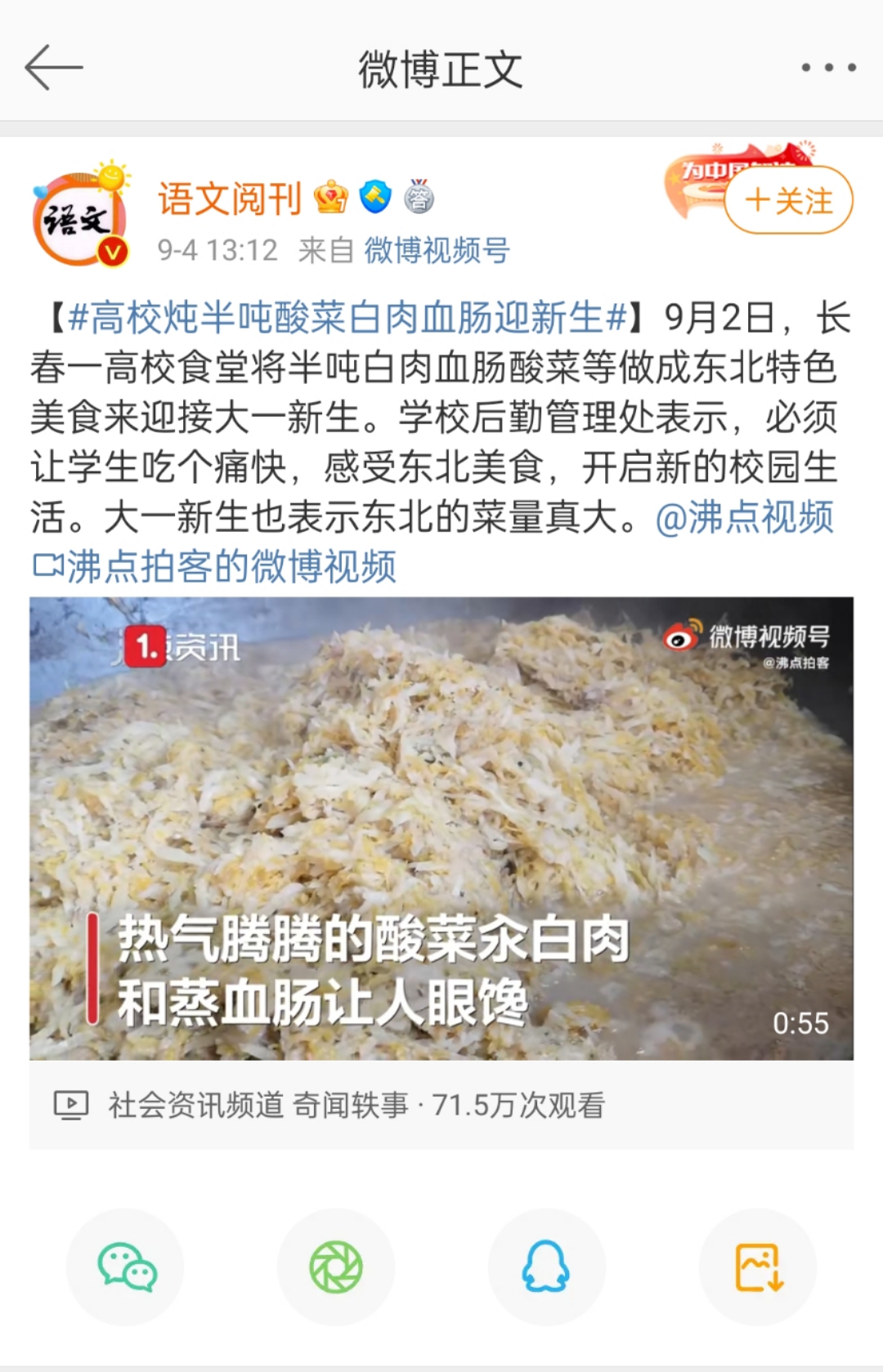Play the 0:55 sauerkraut video

pyautogui.click(x=441, y=828)
